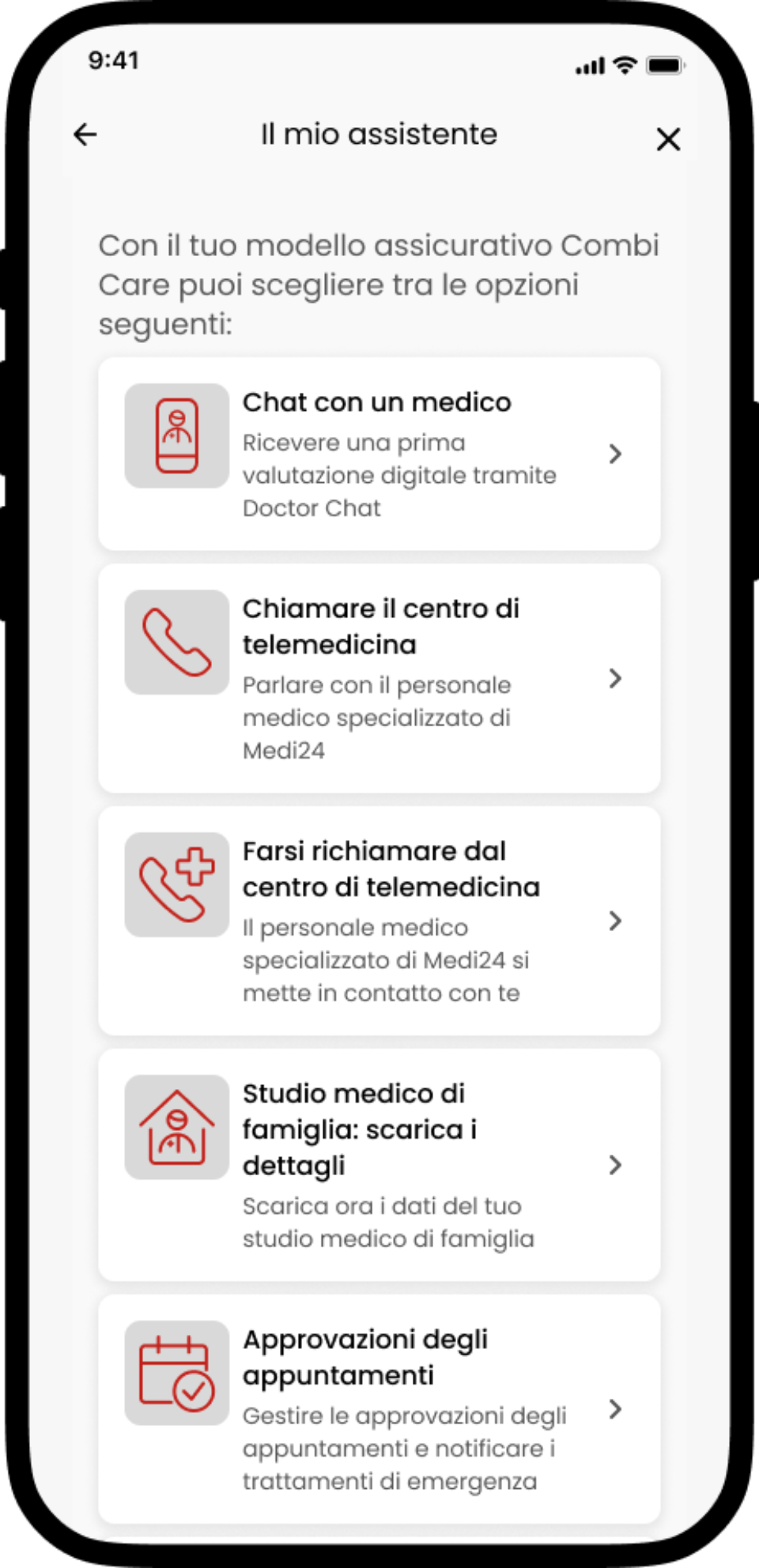Go back with the arrow icon
This screenshot has width=759, height=1568.
click(x=85, y=134)
